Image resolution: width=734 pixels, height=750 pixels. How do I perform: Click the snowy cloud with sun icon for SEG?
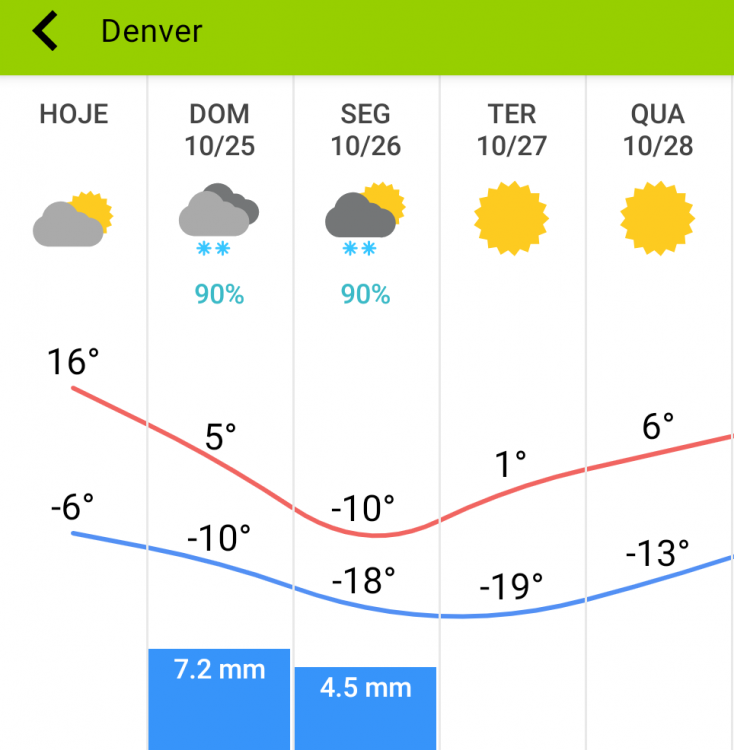tap(364, 210)
